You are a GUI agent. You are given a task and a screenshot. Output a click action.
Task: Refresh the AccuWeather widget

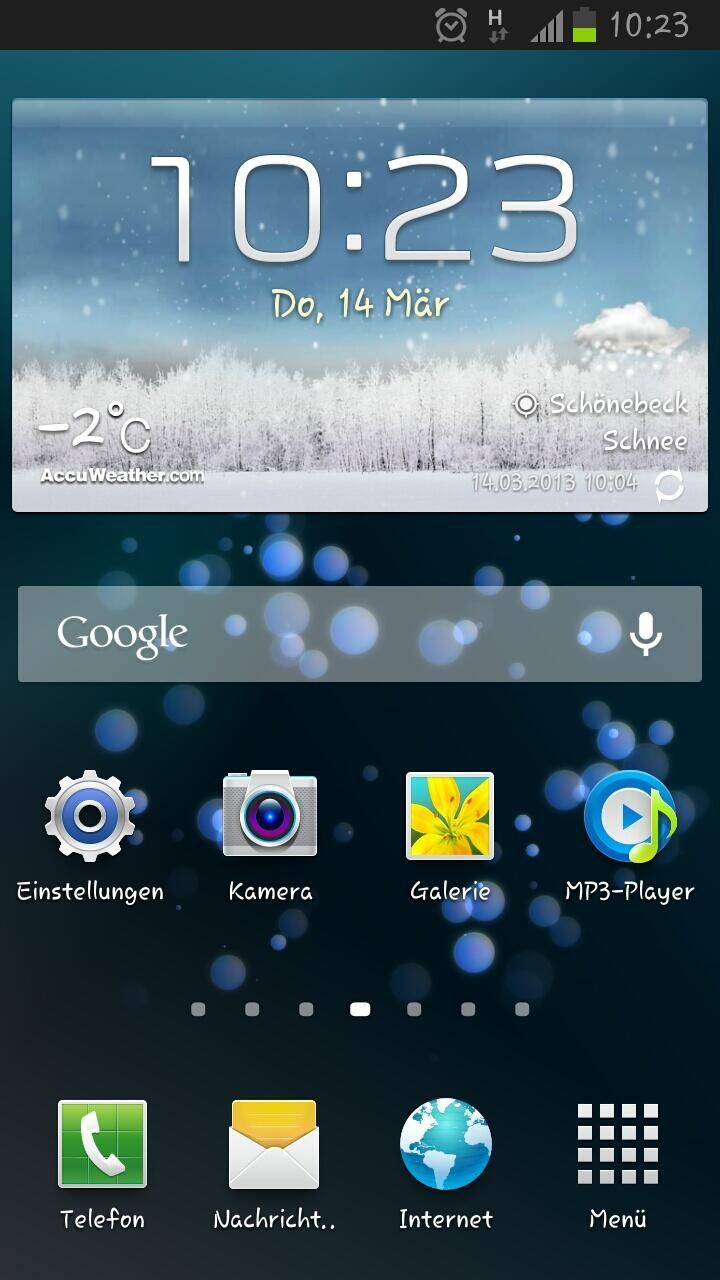coord(669,486)
